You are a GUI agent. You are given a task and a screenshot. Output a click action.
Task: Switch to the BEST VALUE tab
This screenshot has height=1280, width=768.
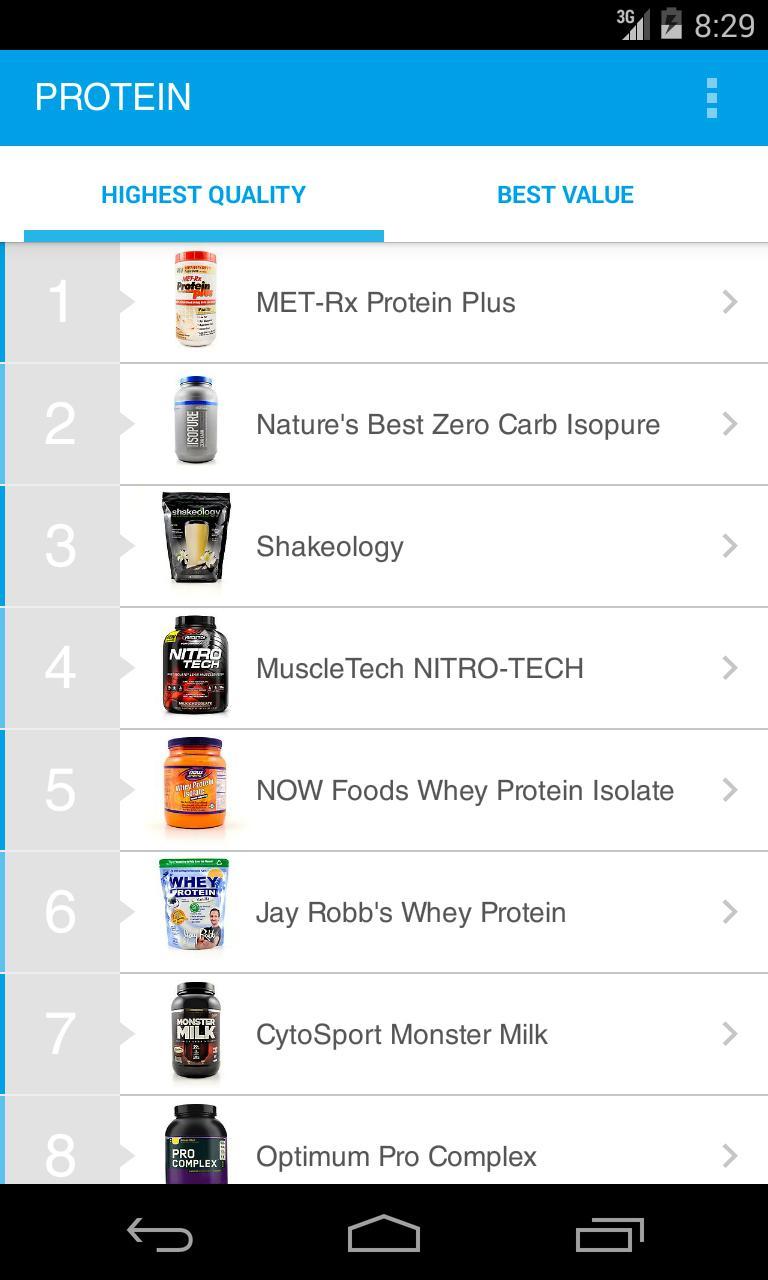point(565,195)
